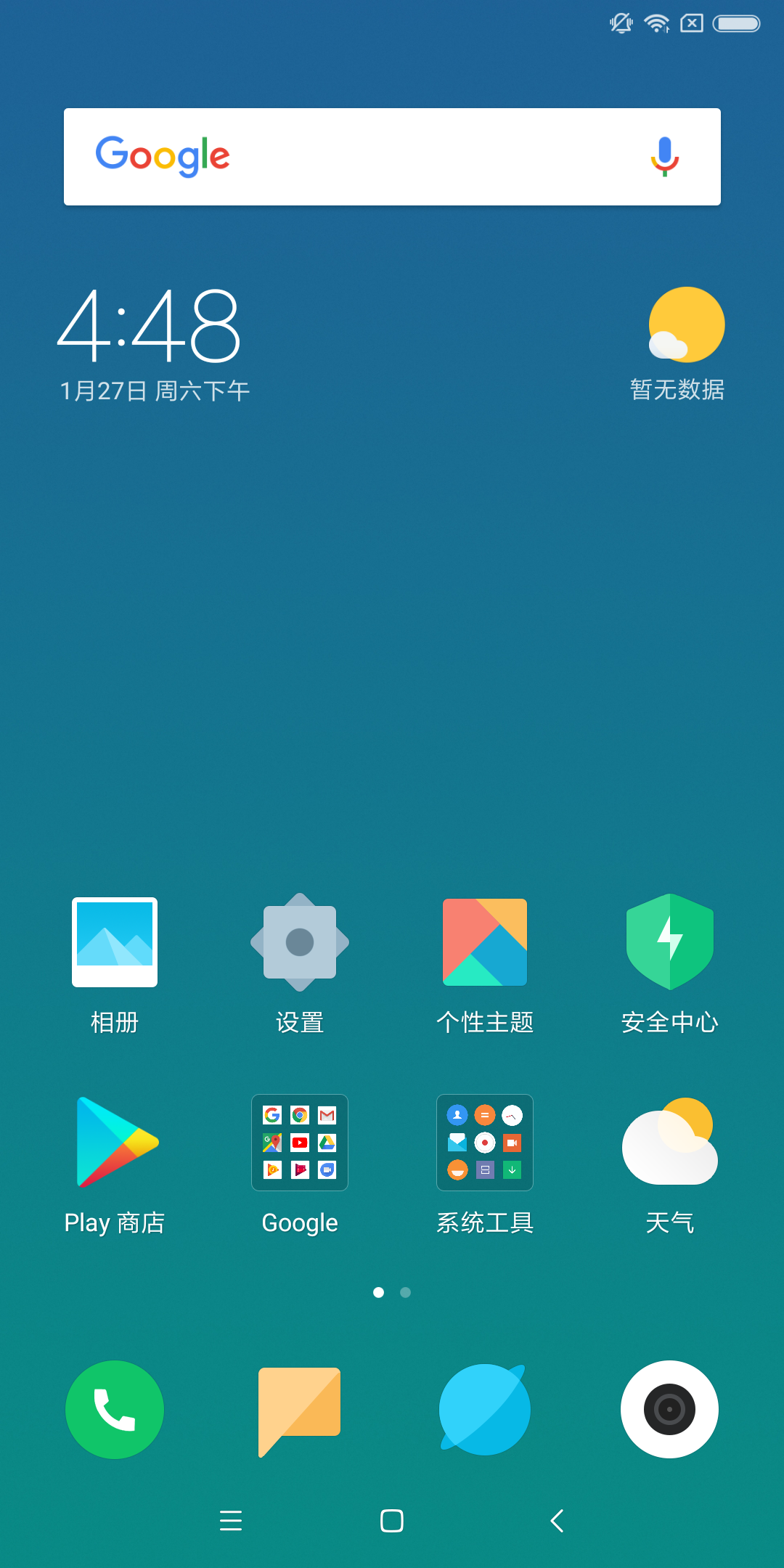Show recent apps with the menu button

(231, 1520)
